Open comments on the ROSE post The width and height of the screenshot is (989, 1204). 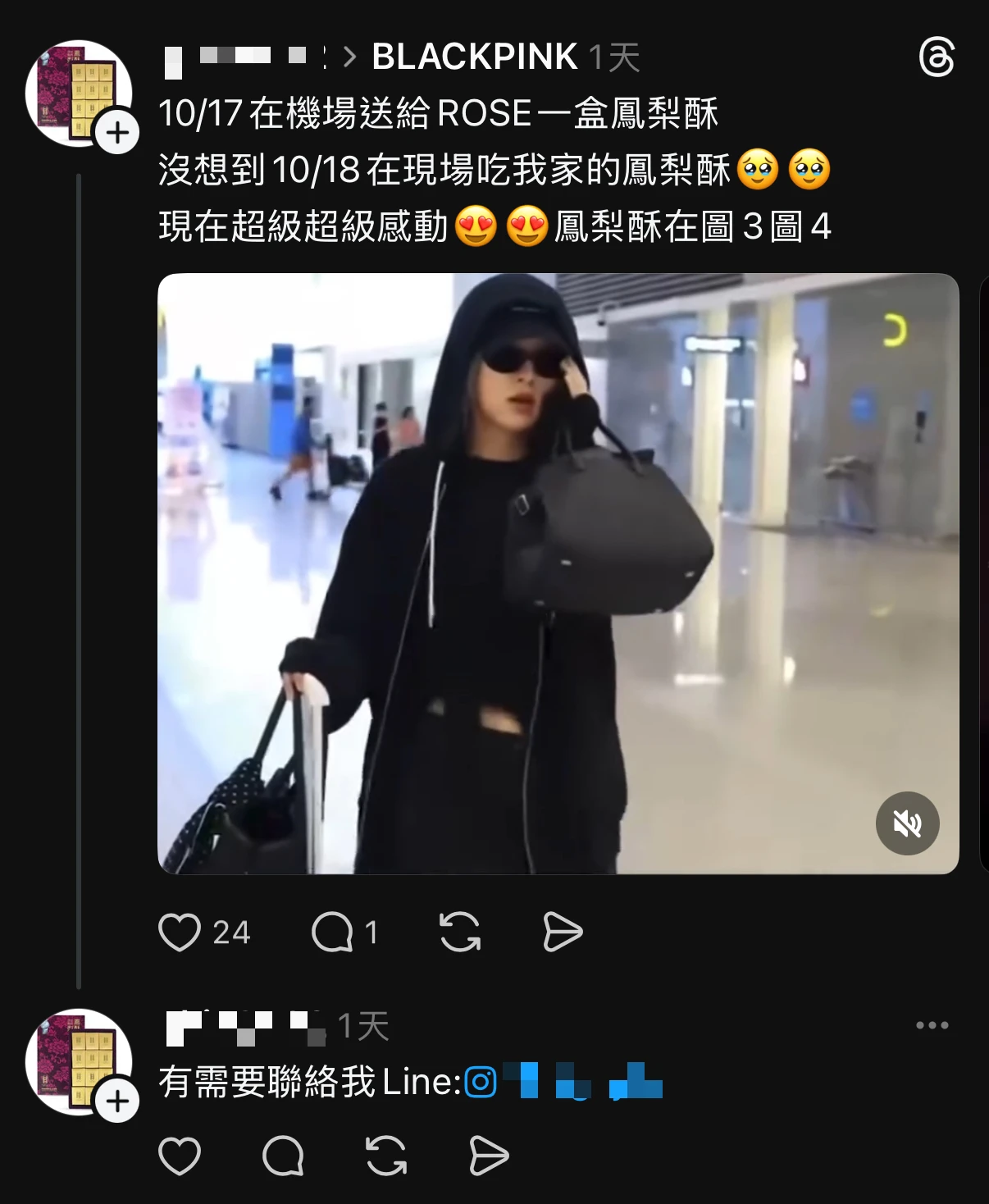[332, 933]
